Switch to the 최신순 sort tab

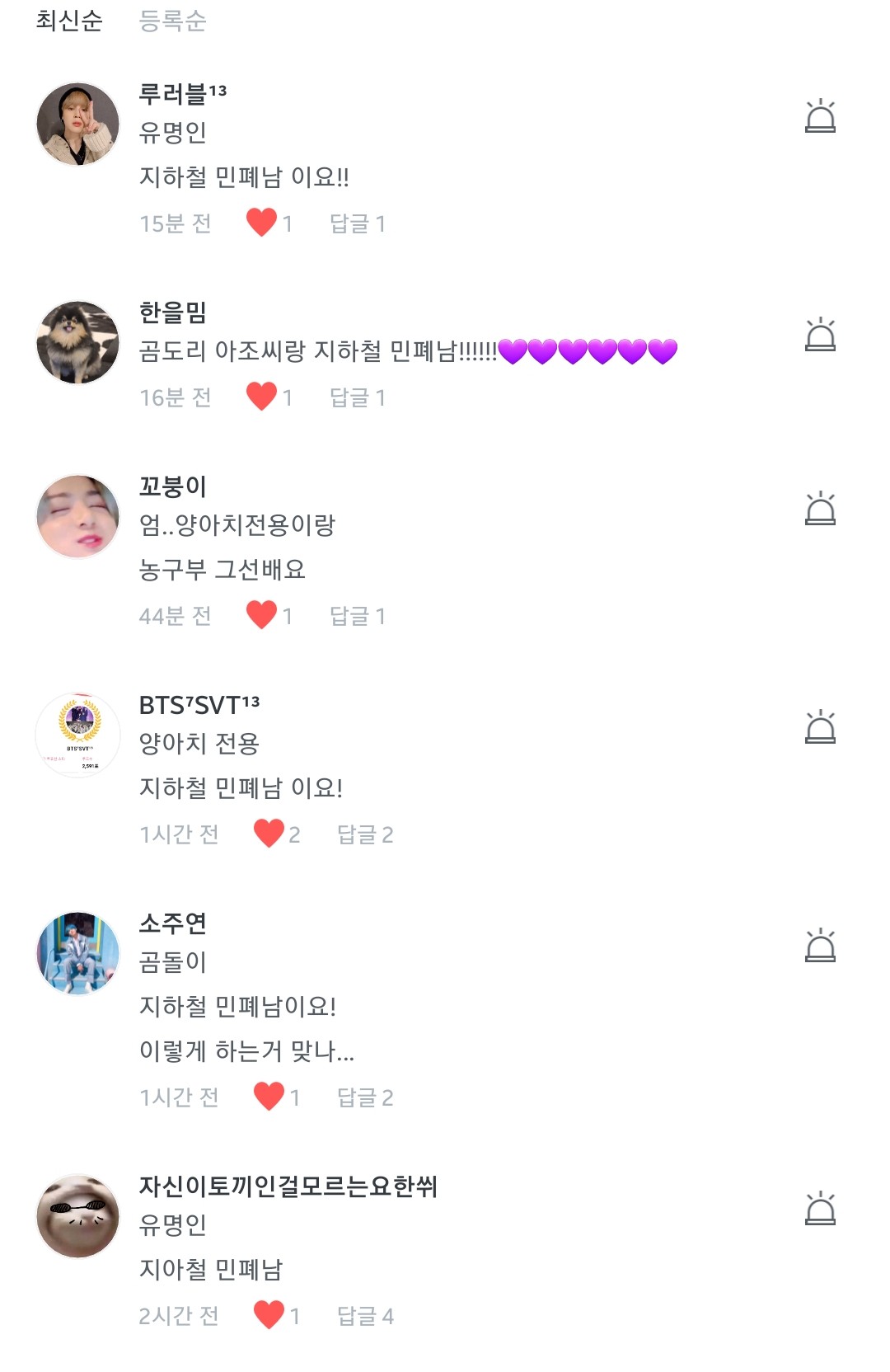pos(69,21)
